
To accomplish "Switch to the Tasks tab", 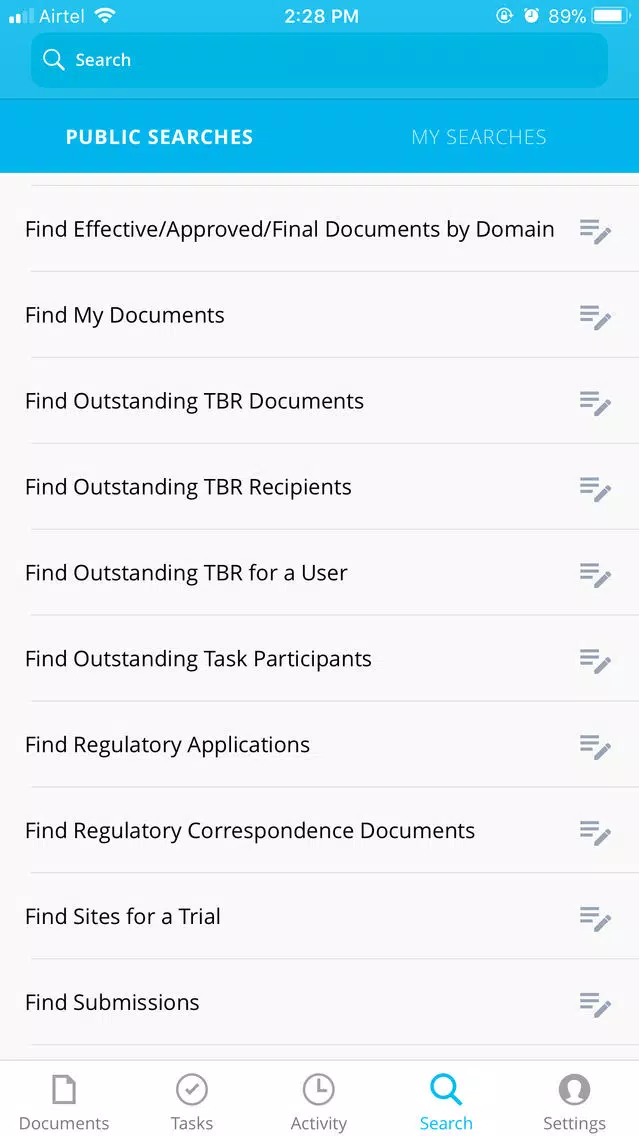I will tap(192, 1102).
